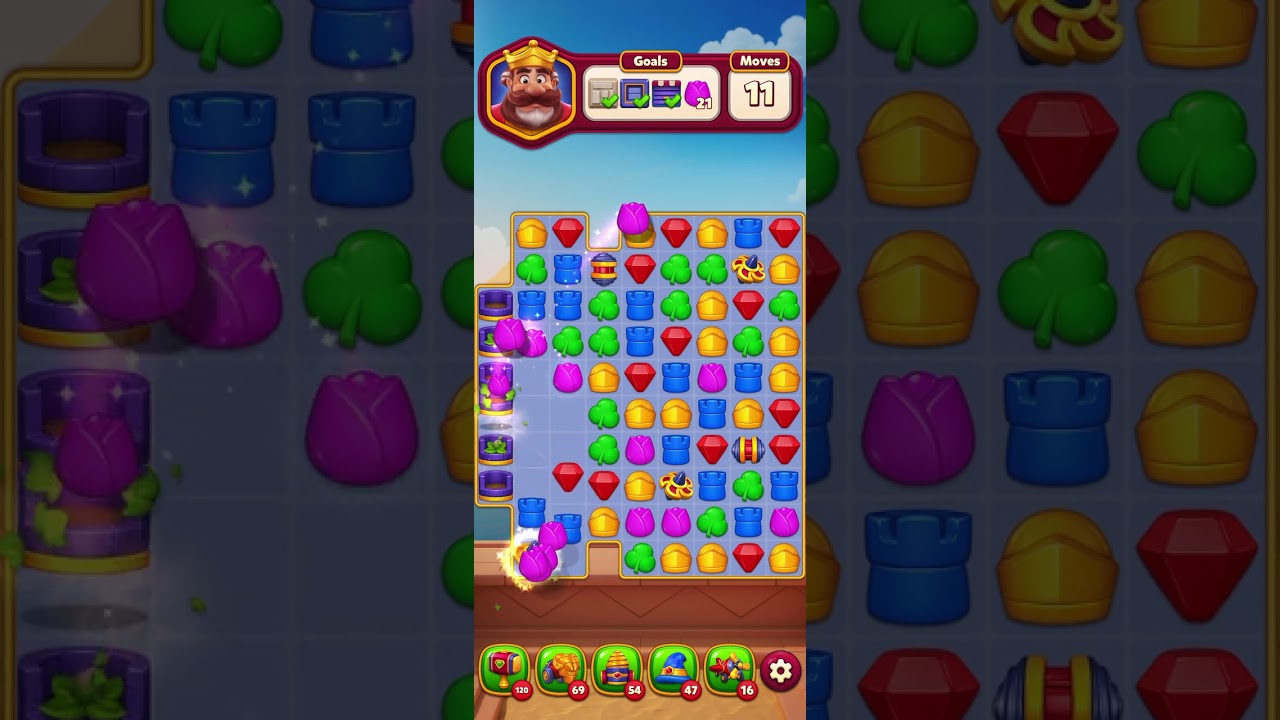The image size is (1280, 720).
Task: Activate the striped cannon booster
Action: point(617,670)
